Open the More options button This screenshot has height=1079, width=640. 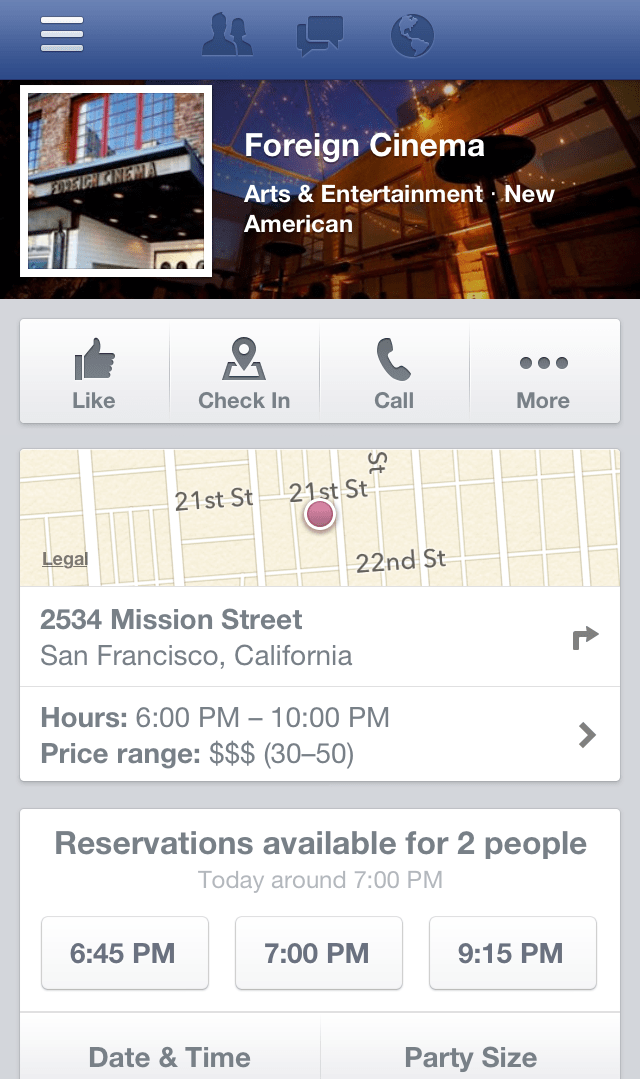click(x=543, y=372)
